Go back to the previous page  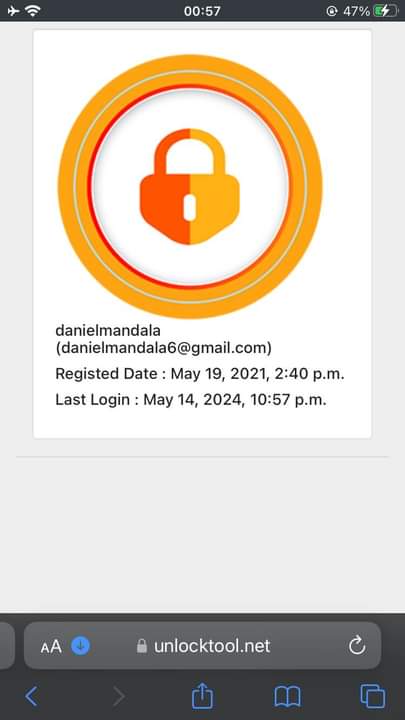[x=31, y=696]
